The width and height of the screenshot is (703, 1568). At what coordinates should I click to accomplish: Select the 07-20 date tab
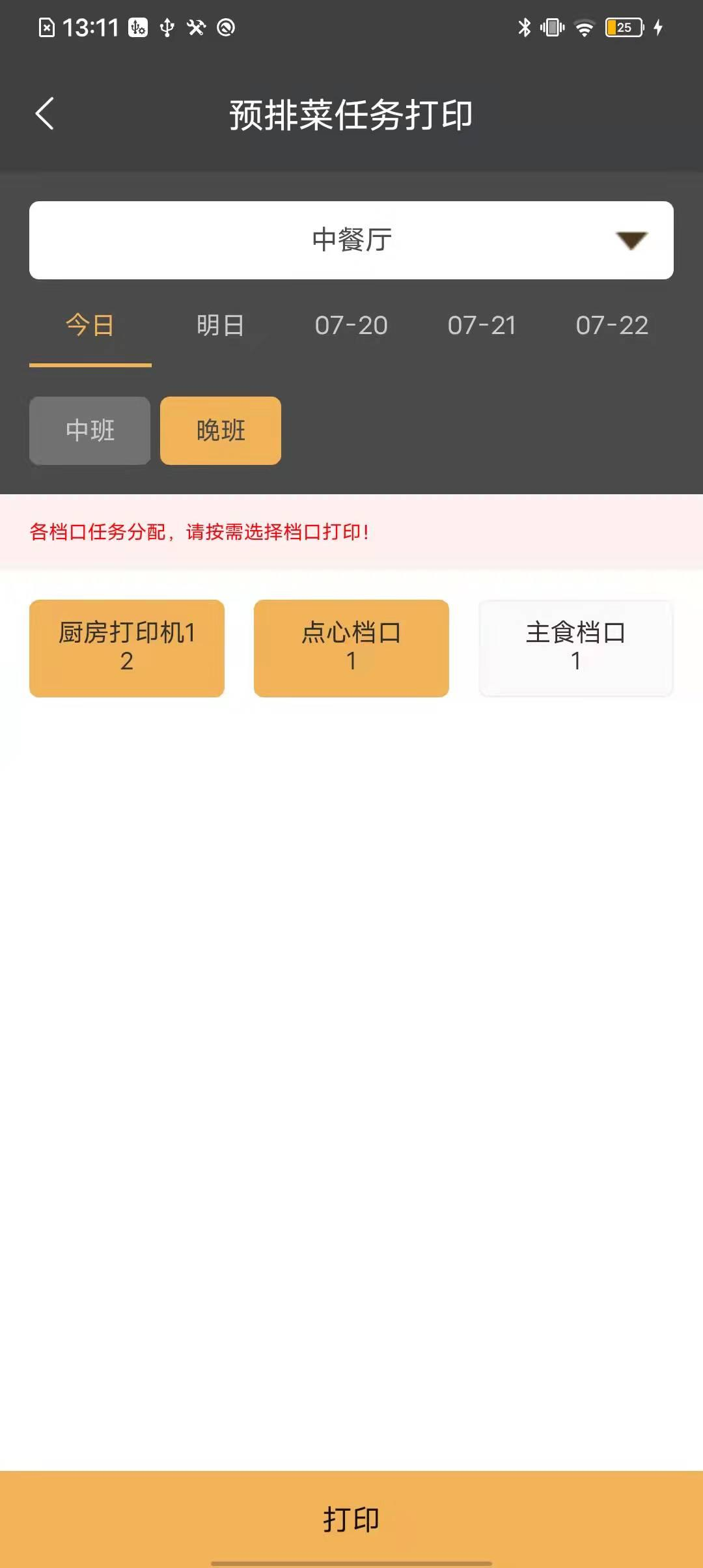tap(351, 326)
